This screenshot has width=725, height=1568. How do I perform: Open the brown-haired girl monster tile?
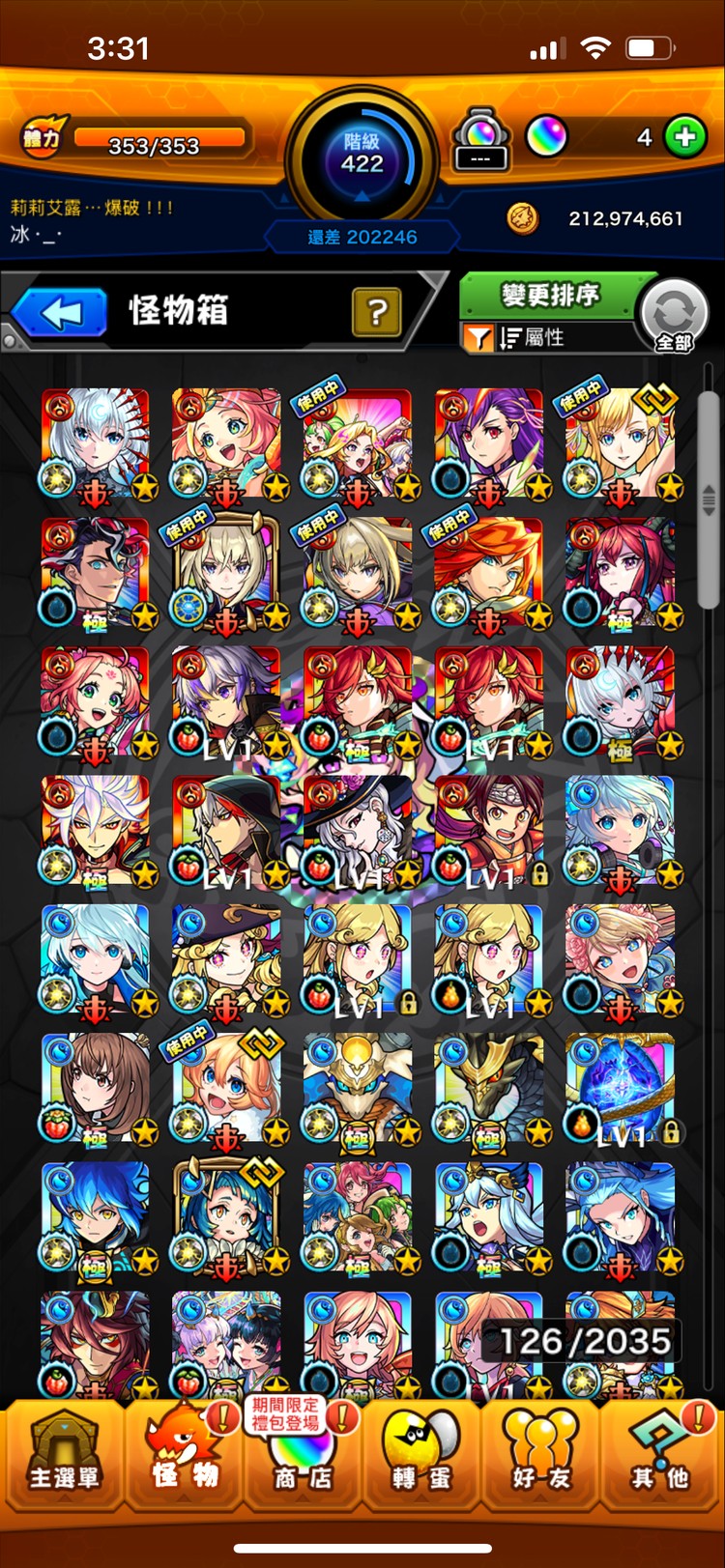(96, 1088)
